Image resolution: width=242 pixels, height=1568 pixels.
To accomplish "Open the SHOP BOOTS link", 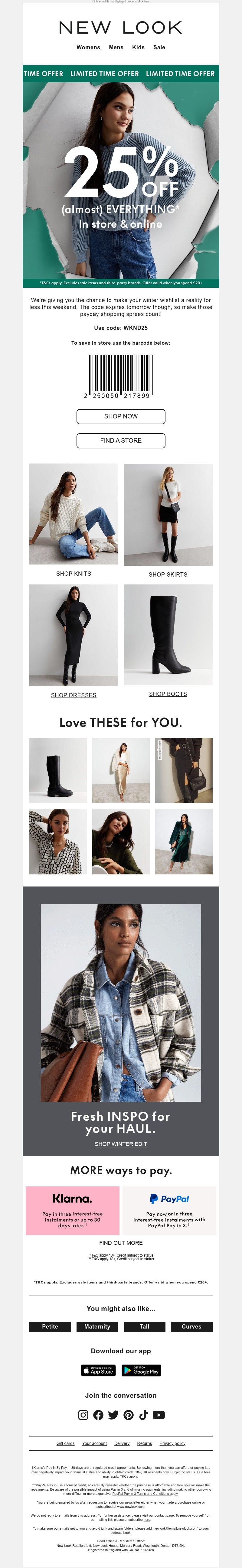I will pos(168,693).
